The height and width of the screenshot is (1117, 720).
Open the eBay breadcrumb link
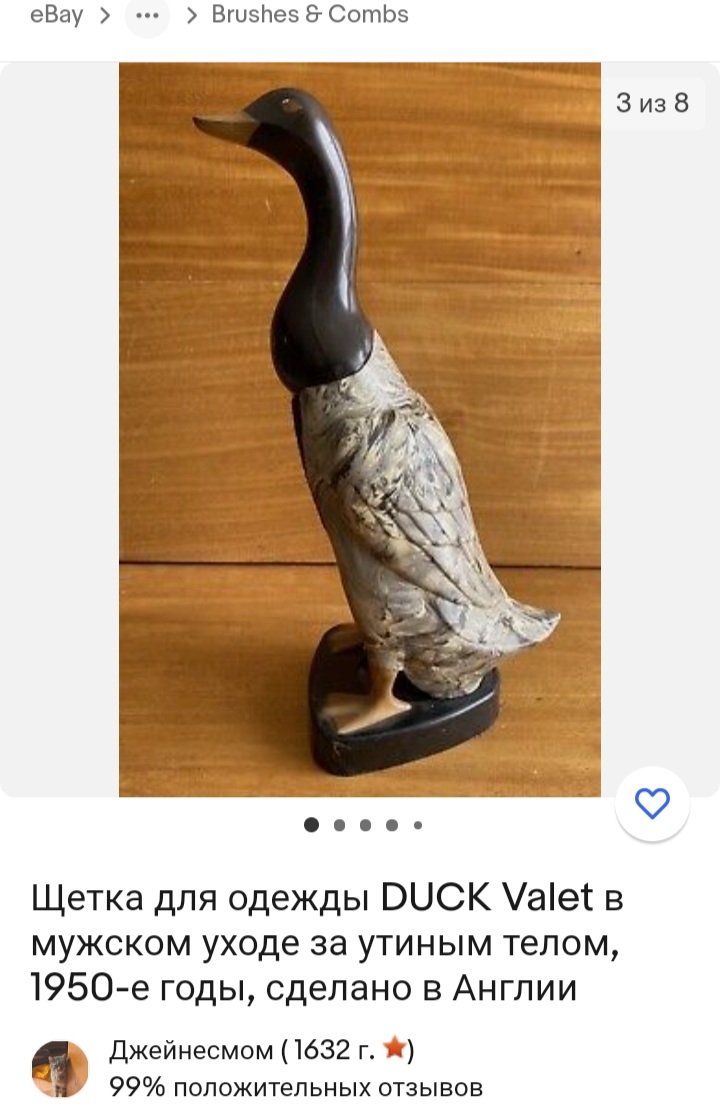point(56,15)
